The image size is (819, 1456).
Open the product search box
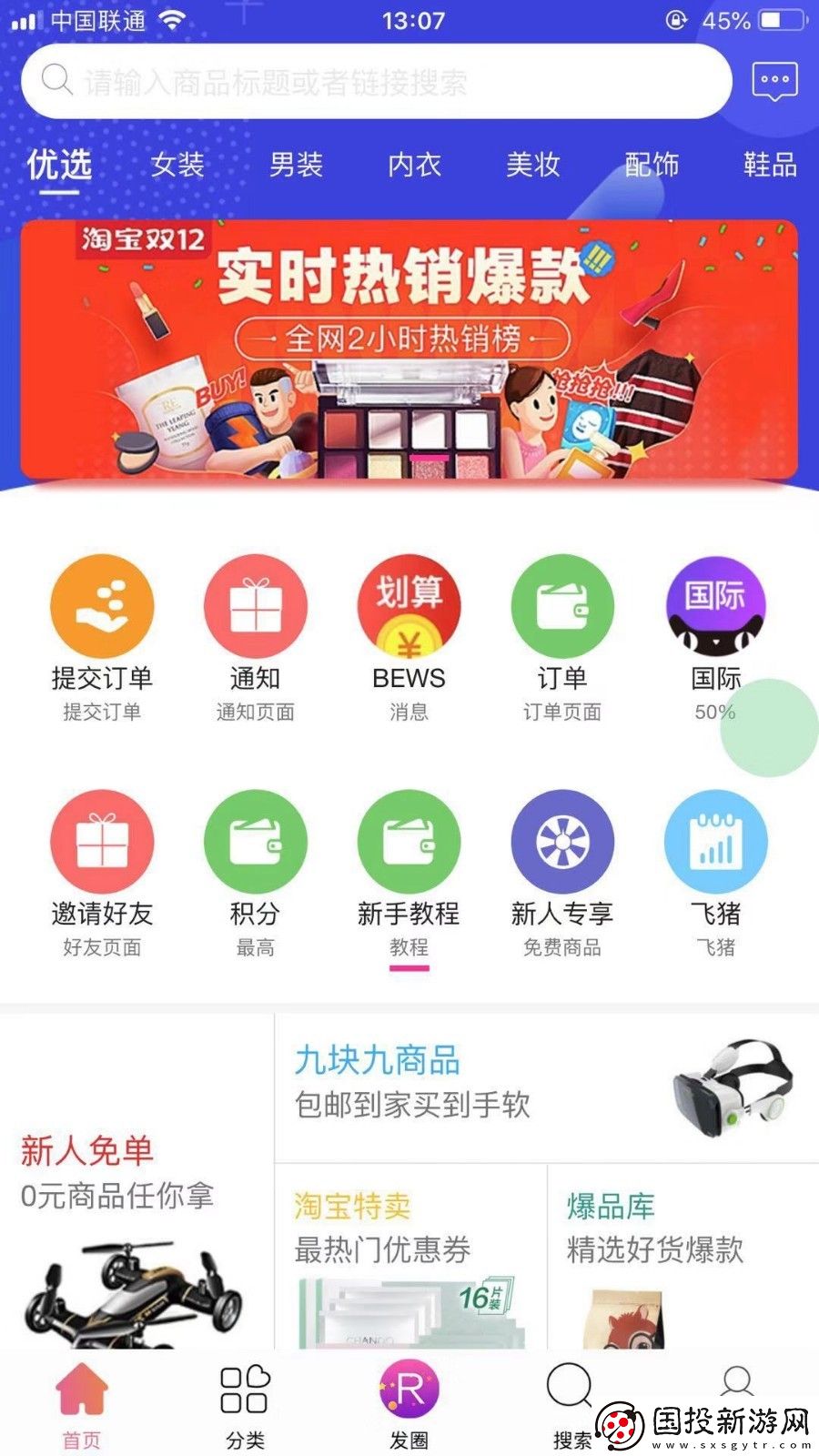(375, 82)
